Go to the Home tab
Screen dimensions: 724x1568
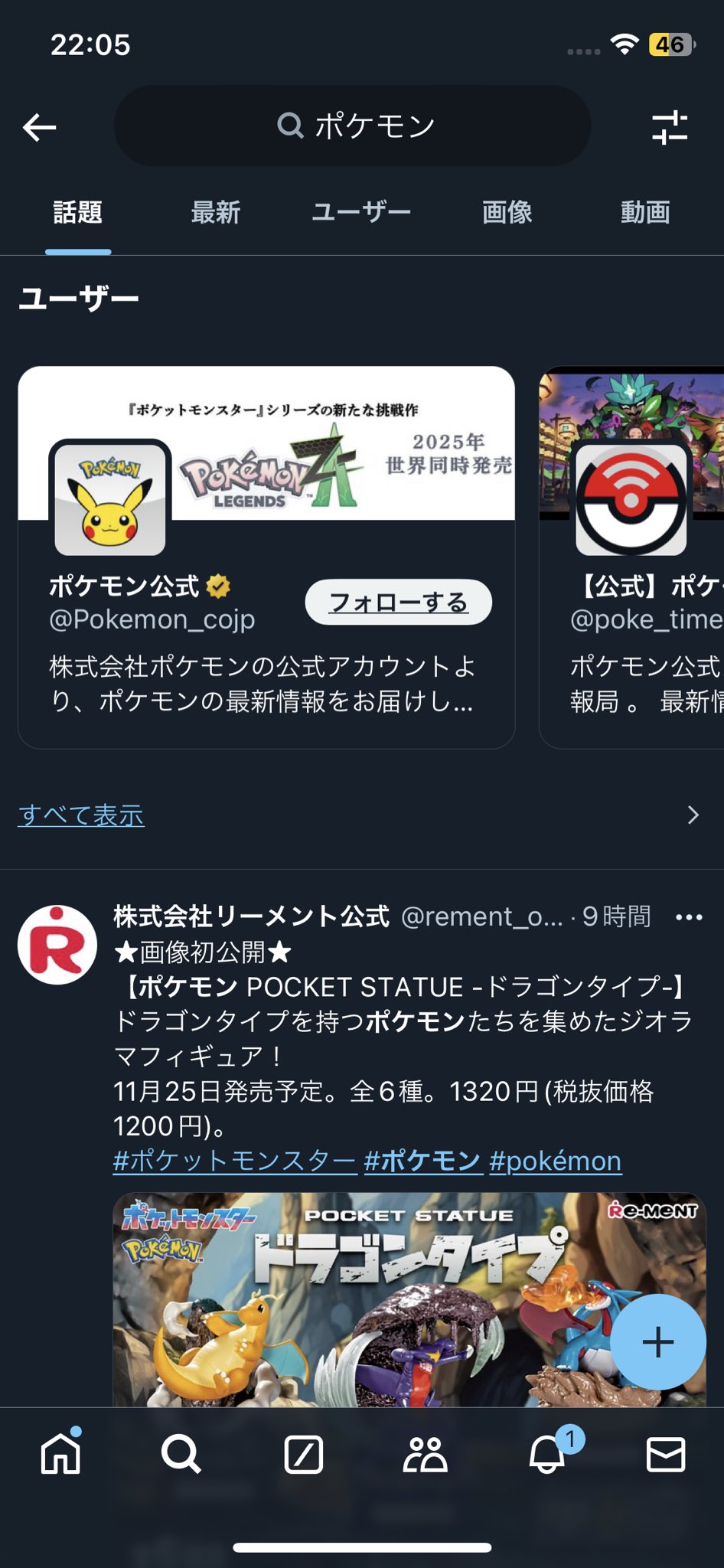click(x=60, y=1453)
